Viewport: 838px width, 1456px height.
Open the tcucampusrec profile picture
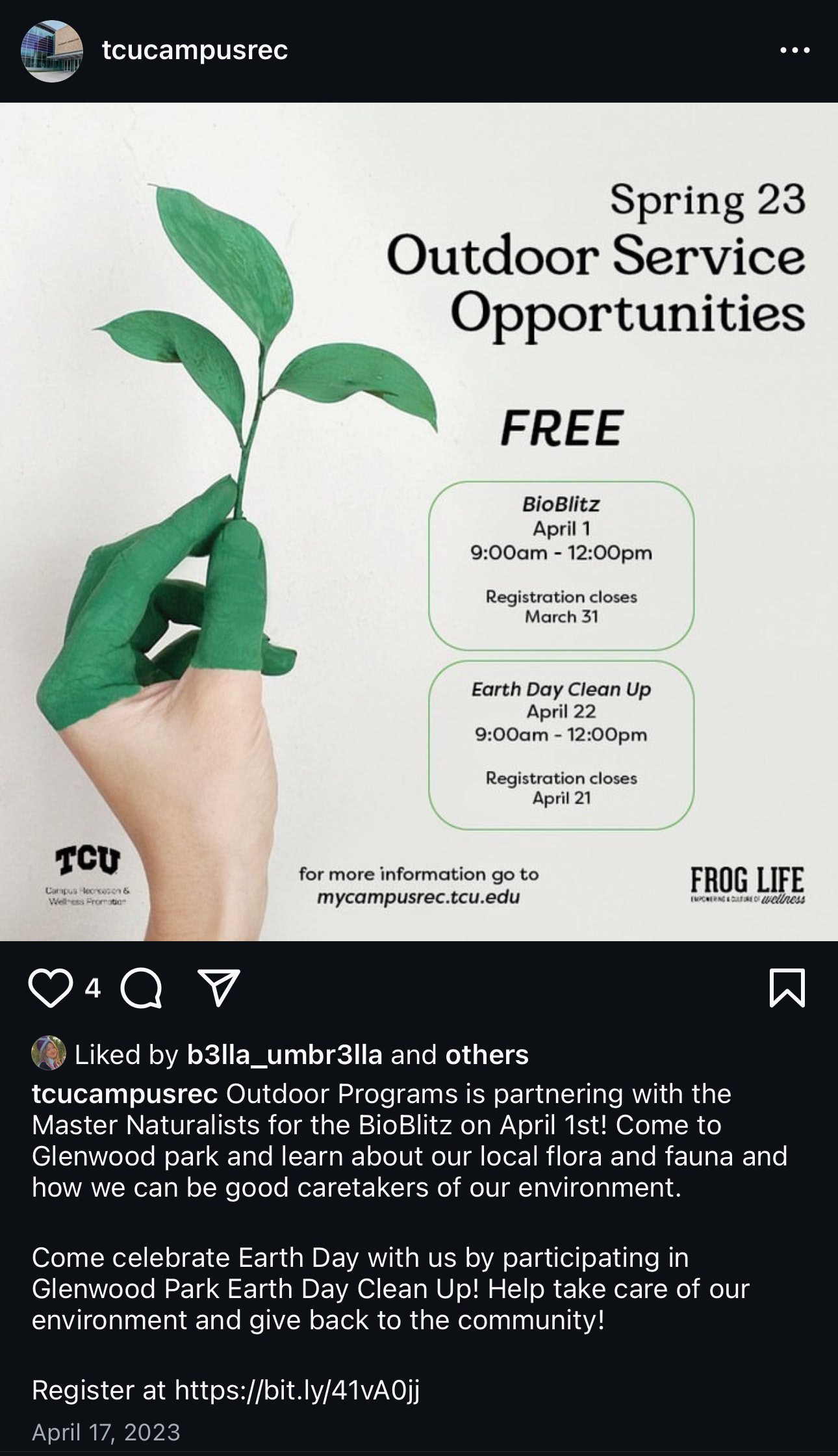point(52,51)
